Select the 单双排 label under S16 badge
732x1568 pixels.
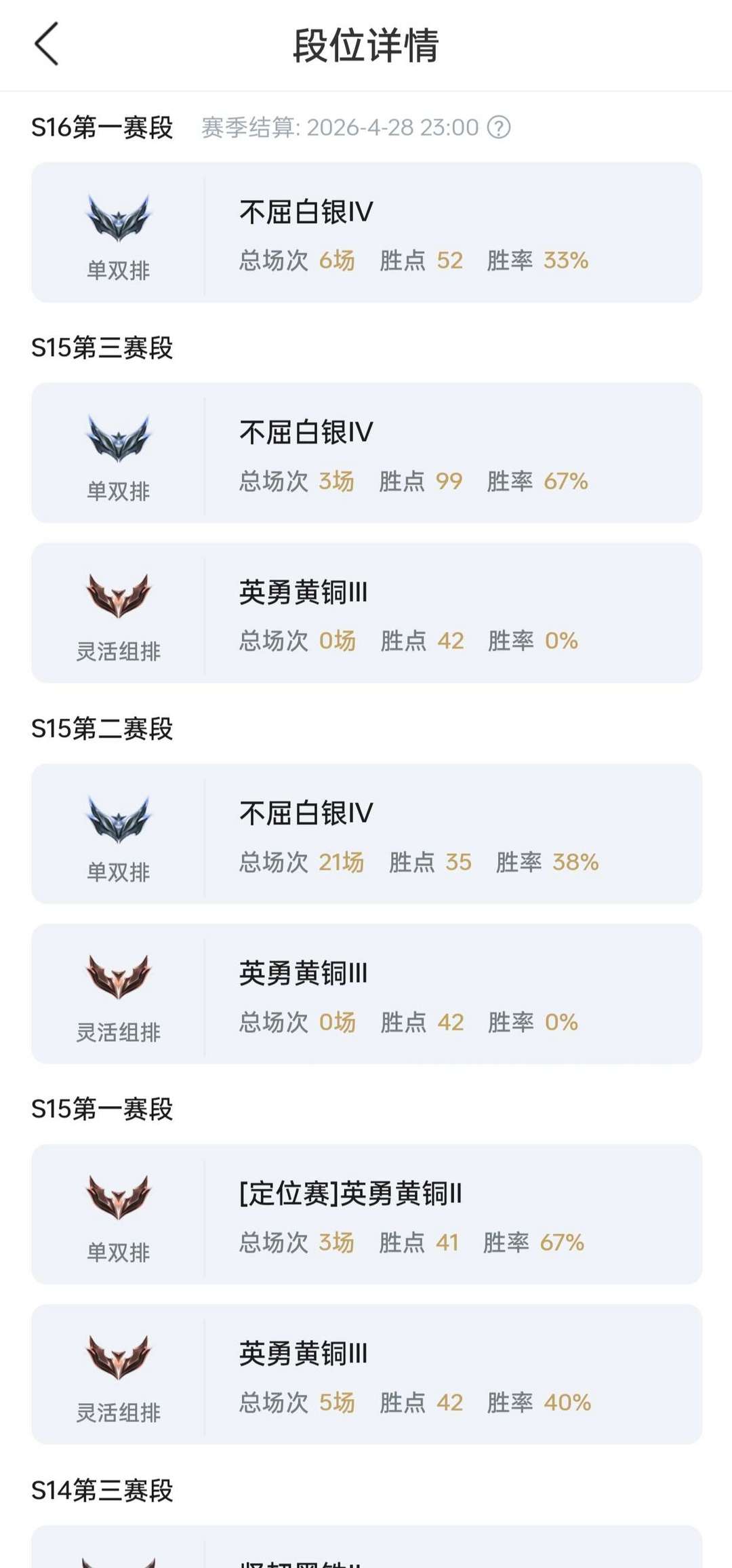119,268
